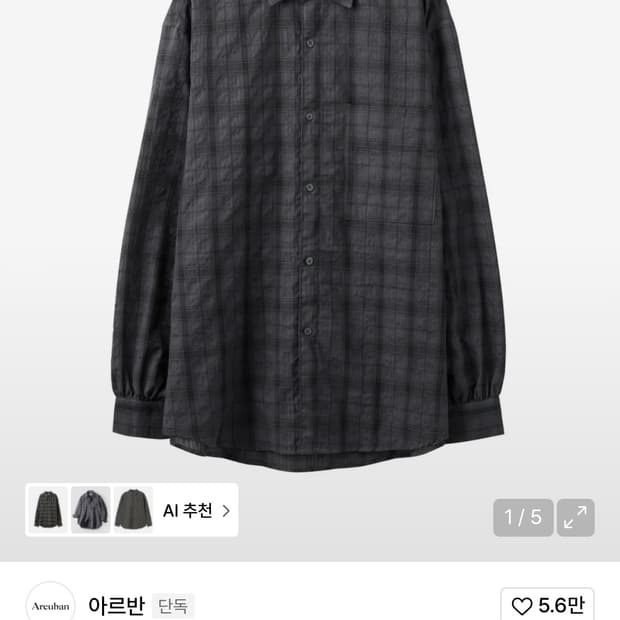View the olive shirt recommendation thumbnail

[x=132, y=510]
